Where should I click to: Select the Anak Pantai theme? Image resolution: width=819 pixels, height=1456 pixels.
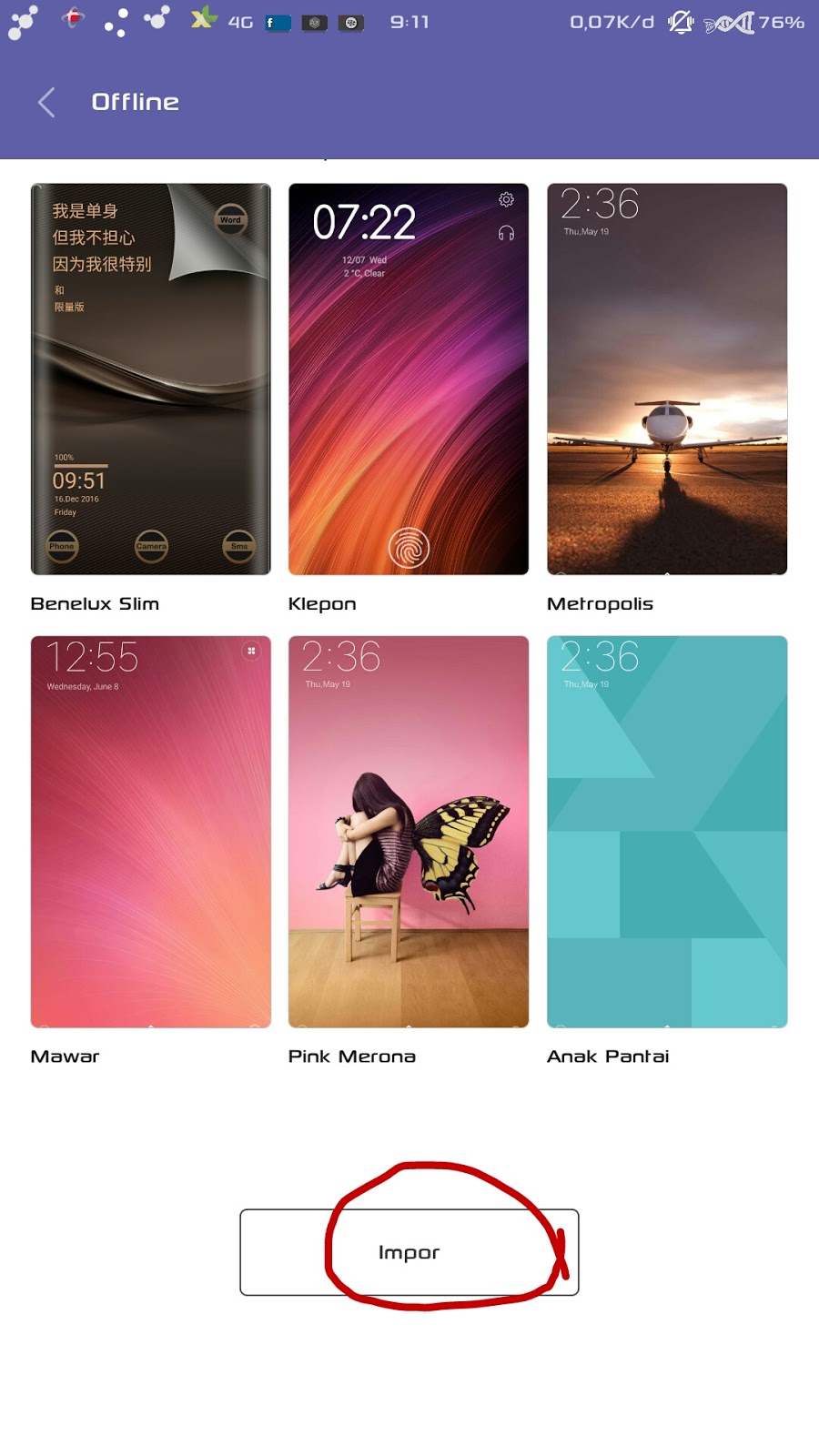pyautogui.click(x=667, y=832)
